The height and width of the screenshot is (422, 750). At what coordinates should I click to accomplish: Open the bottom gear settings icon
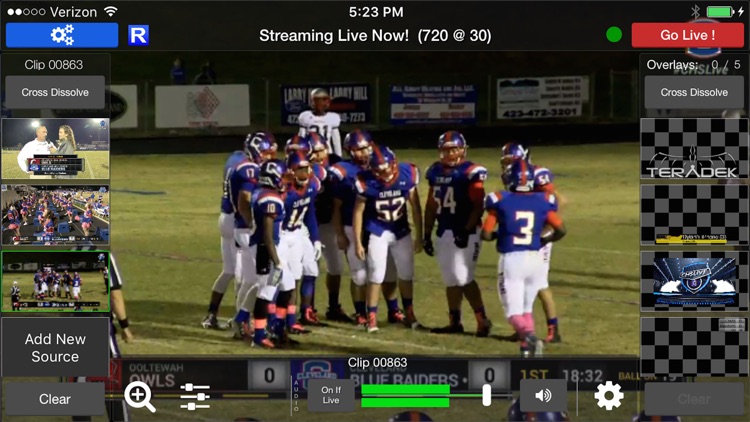(x=608, y=396)
